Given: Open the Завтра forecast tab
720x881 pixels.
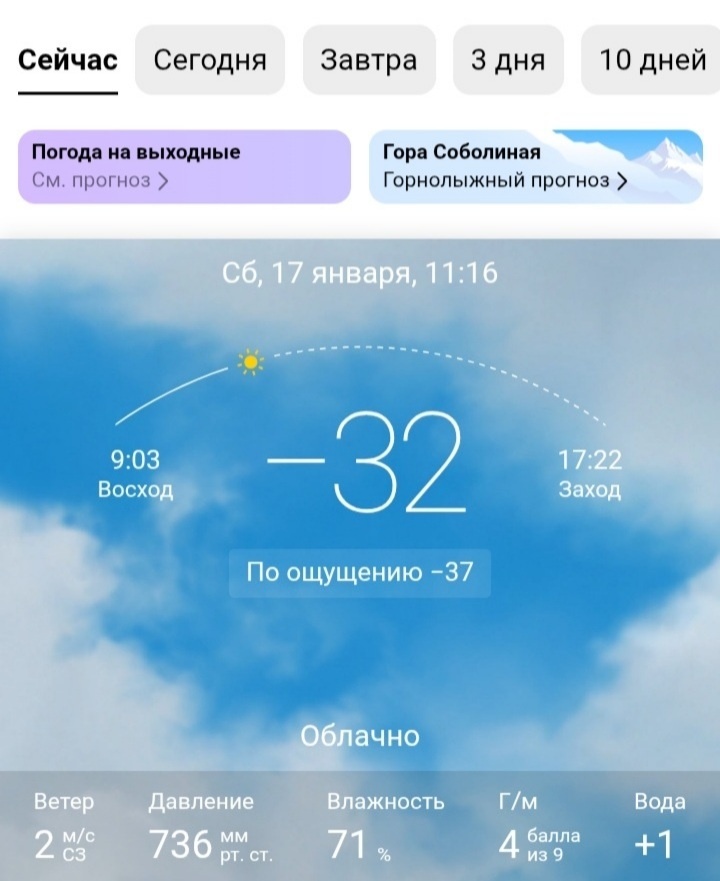Looking at the screenshot, I should [369, 60].
